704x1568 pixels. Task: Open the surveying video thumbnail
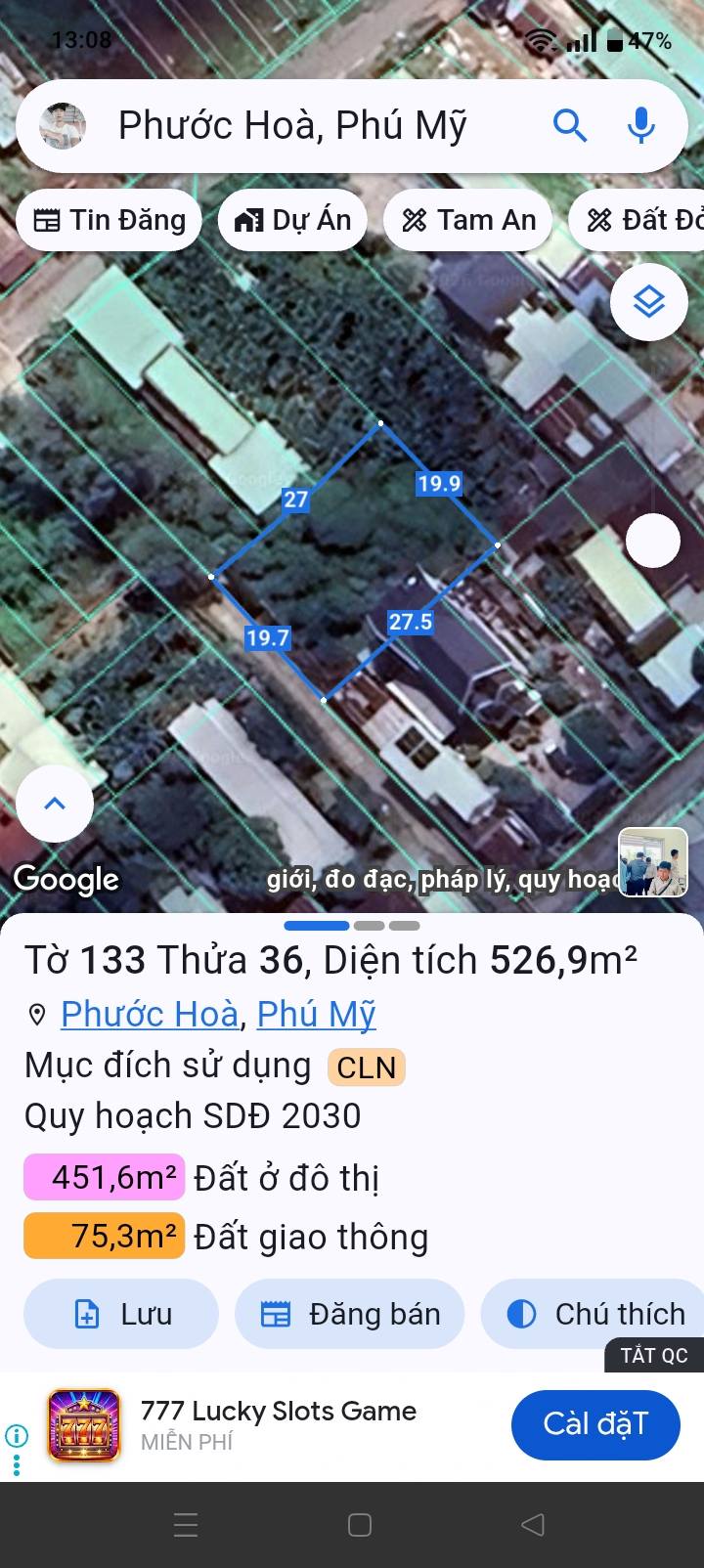[x=653, y=862]
